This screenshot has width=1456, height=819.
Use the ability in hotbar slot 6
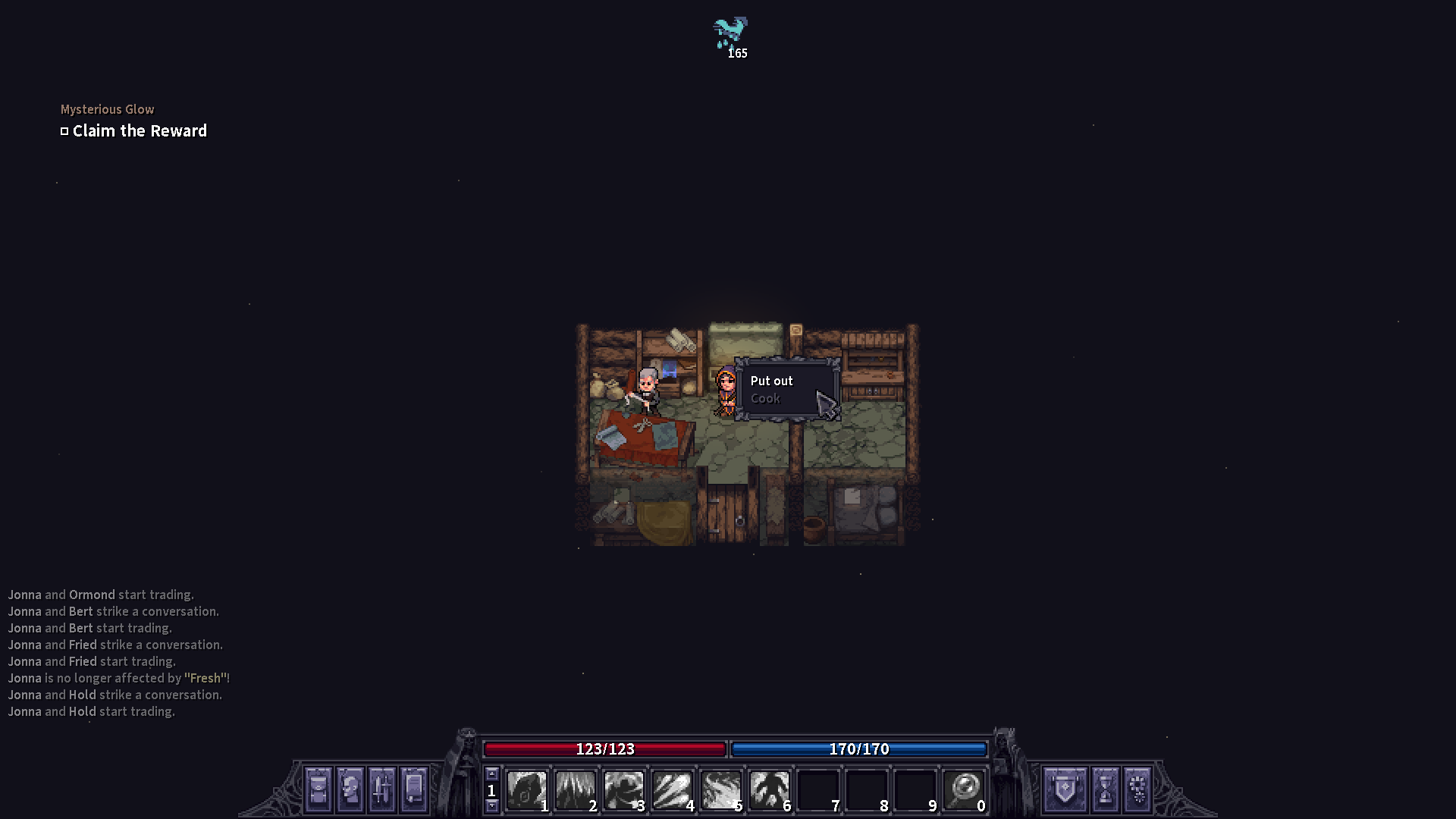click(x=769, y=790)
